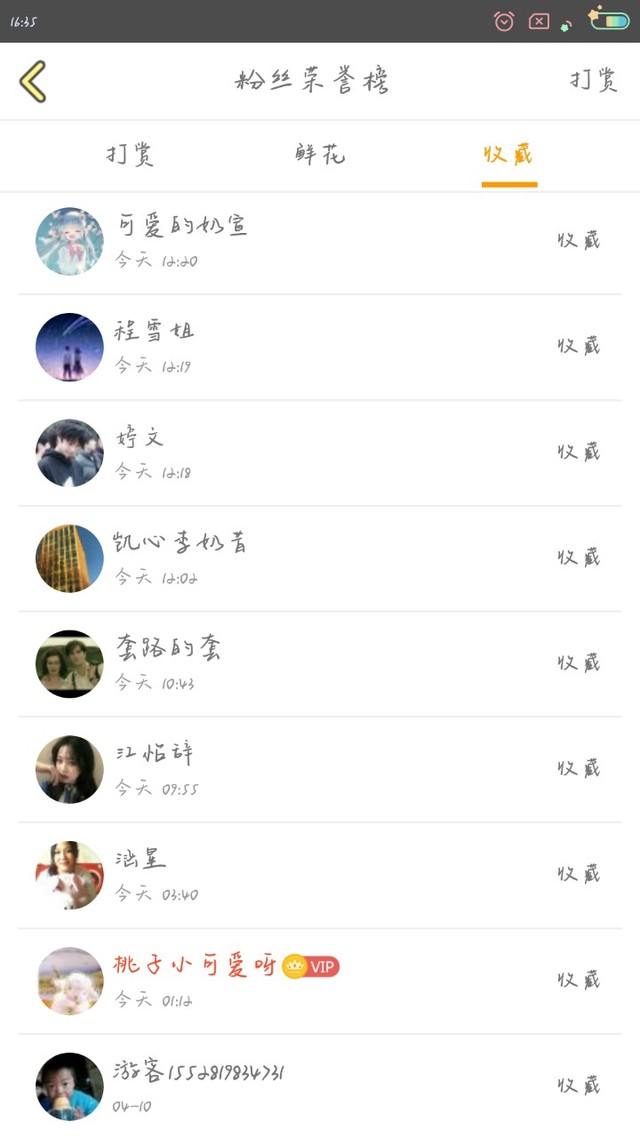View the fan 凯心李奶昔
The image size is (640, 1138).
coord(320,559)
